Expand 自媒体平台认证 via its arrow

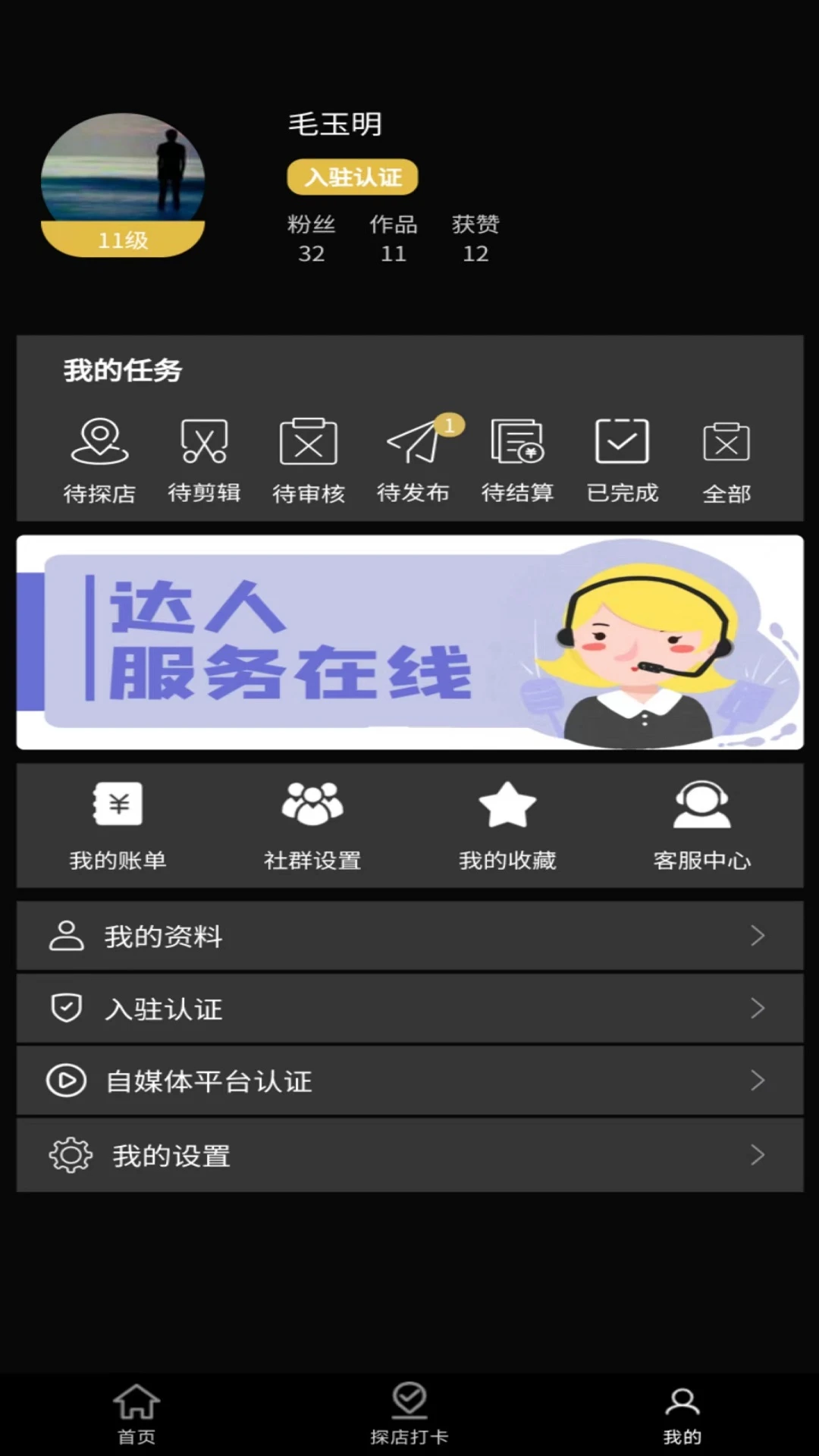coord(758,1081)
